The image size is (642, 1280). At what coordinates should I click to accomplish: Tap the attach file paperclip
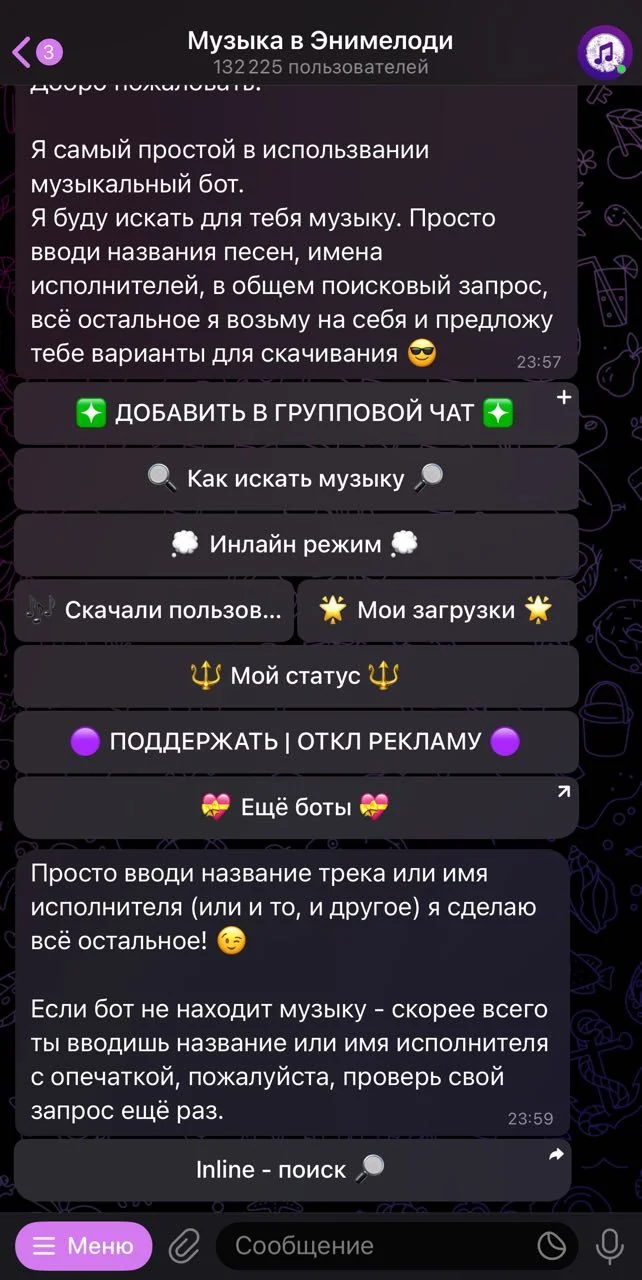[x=184, y=1246]
